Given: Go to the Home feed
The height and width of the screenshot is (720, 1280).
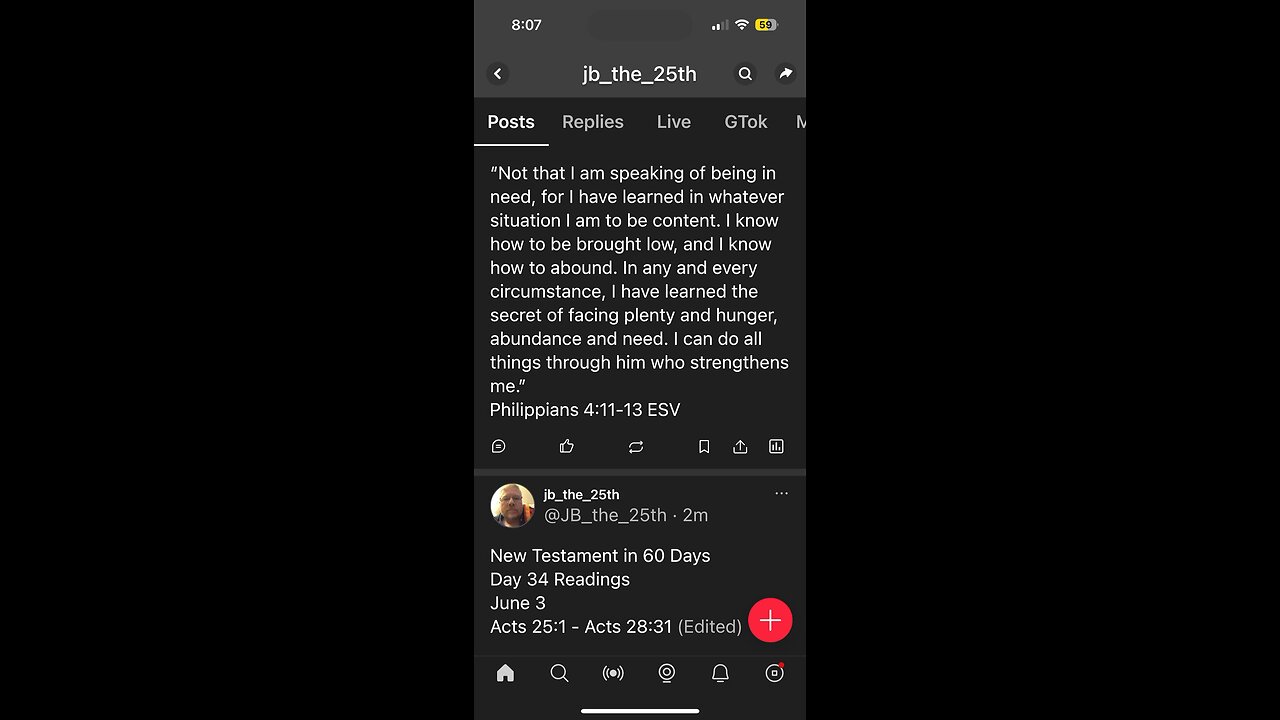Looking at the screenshot, I should [x=505, y=673].
